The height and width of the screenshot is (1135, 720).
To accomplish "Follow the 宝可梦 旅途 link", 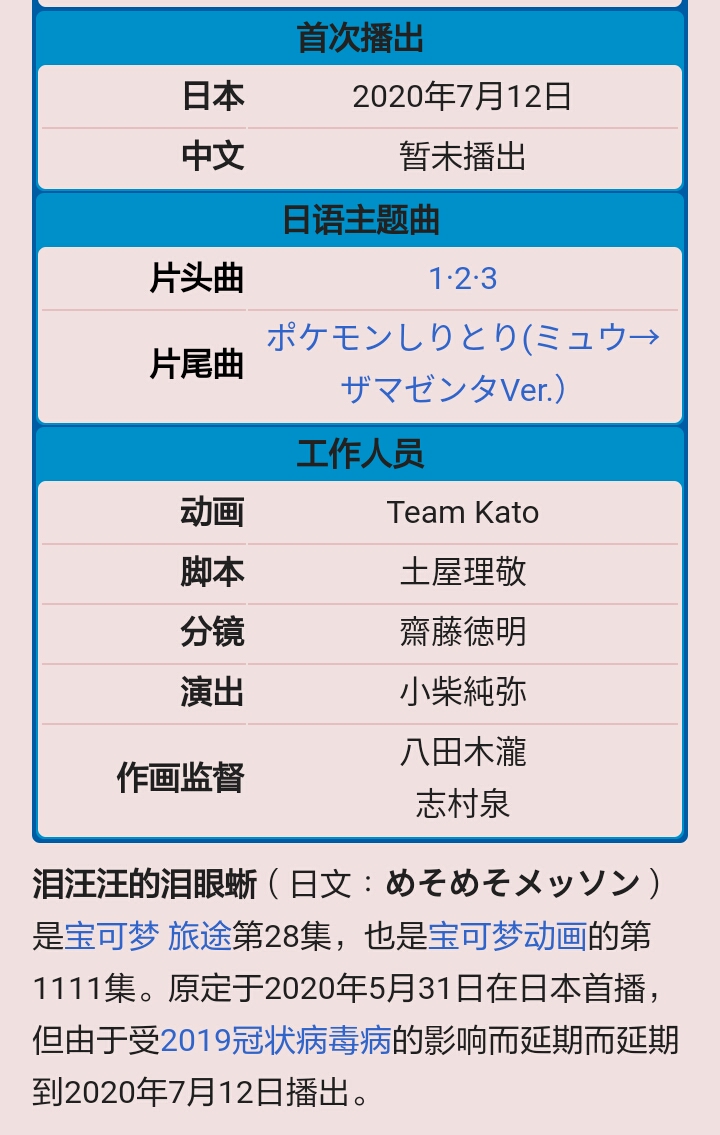I will (147, 936).
